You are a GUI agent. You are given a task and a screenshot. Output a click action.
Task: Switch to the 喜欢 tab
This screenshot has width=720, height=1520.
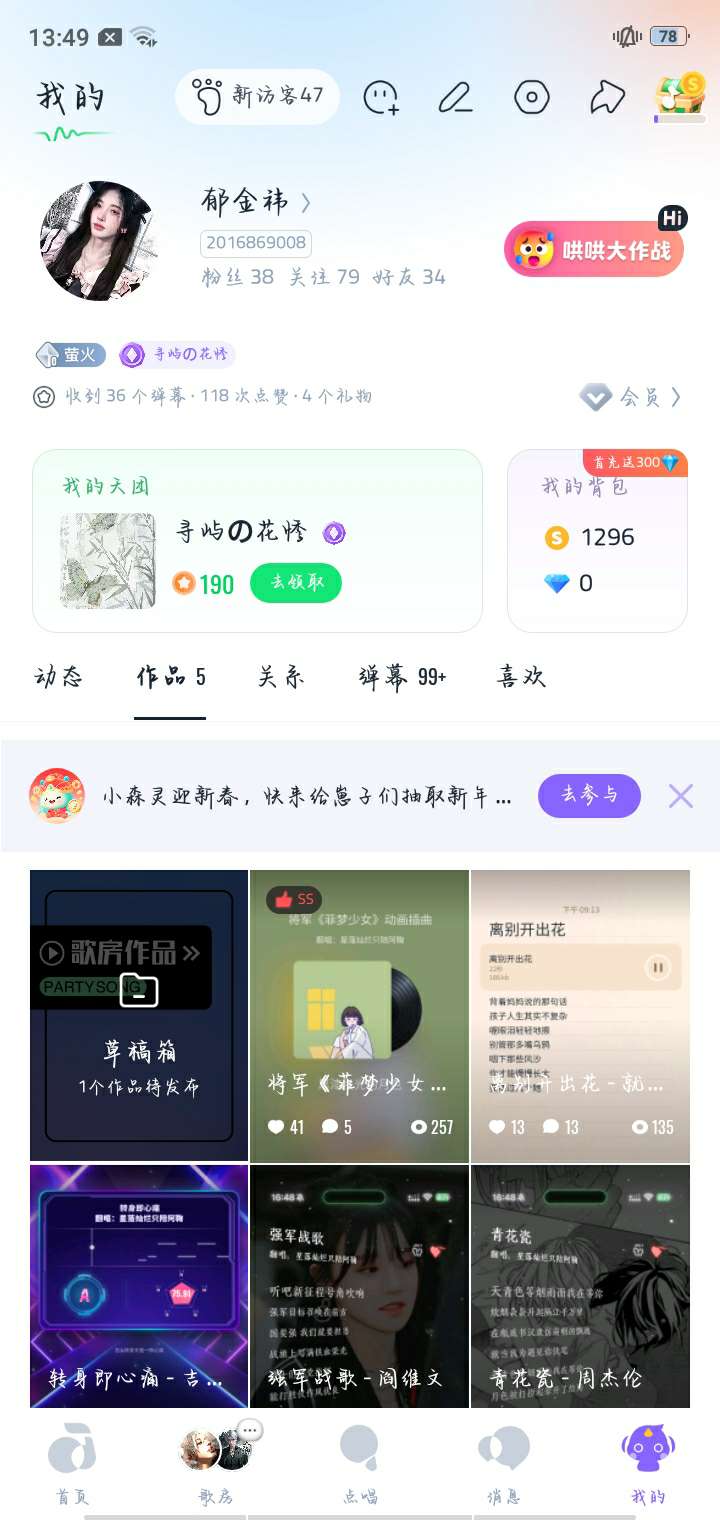521,677
